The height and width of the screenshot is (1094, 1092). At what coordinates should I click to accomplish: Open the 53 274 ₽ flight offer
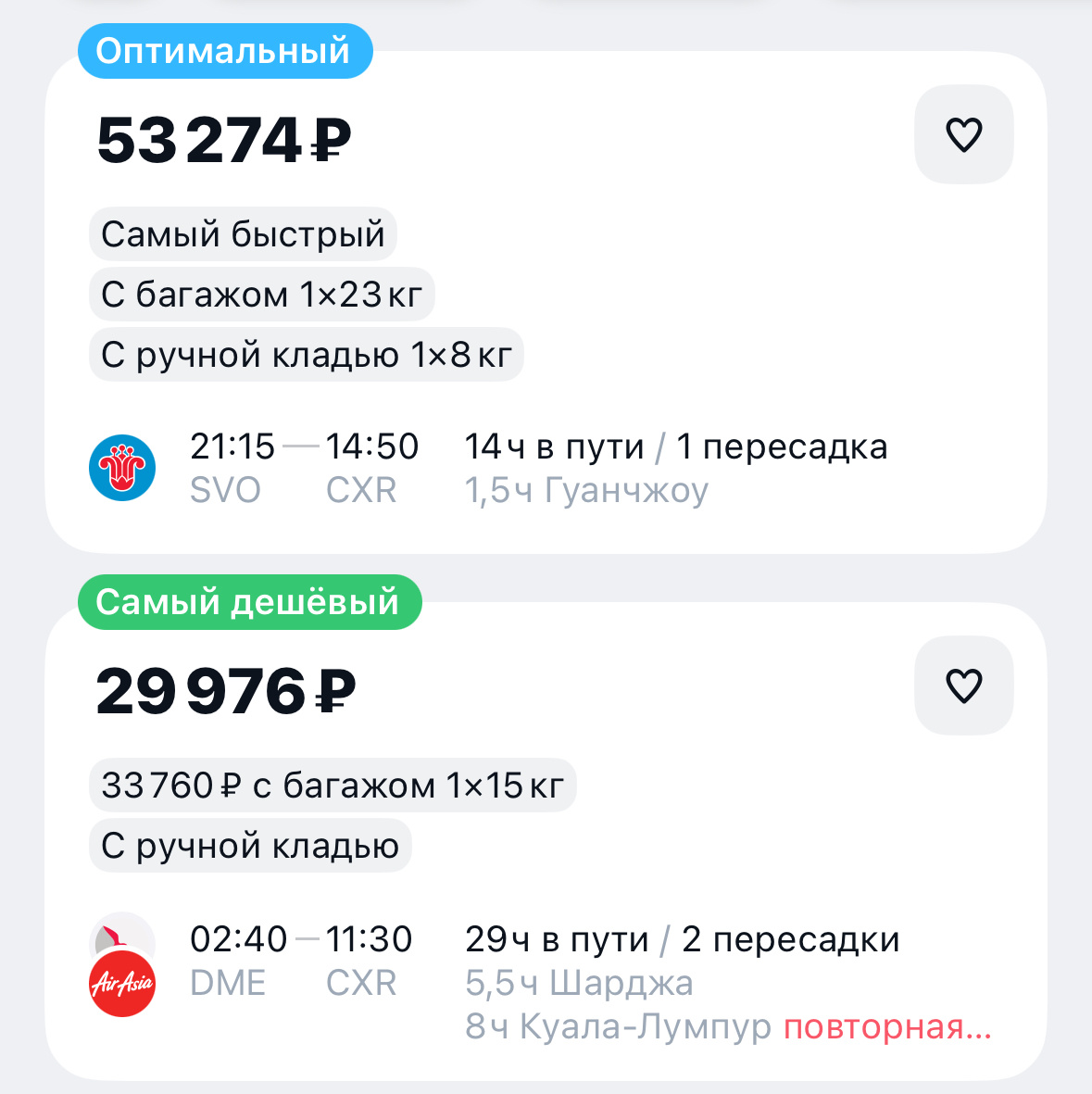pos(222,139)
